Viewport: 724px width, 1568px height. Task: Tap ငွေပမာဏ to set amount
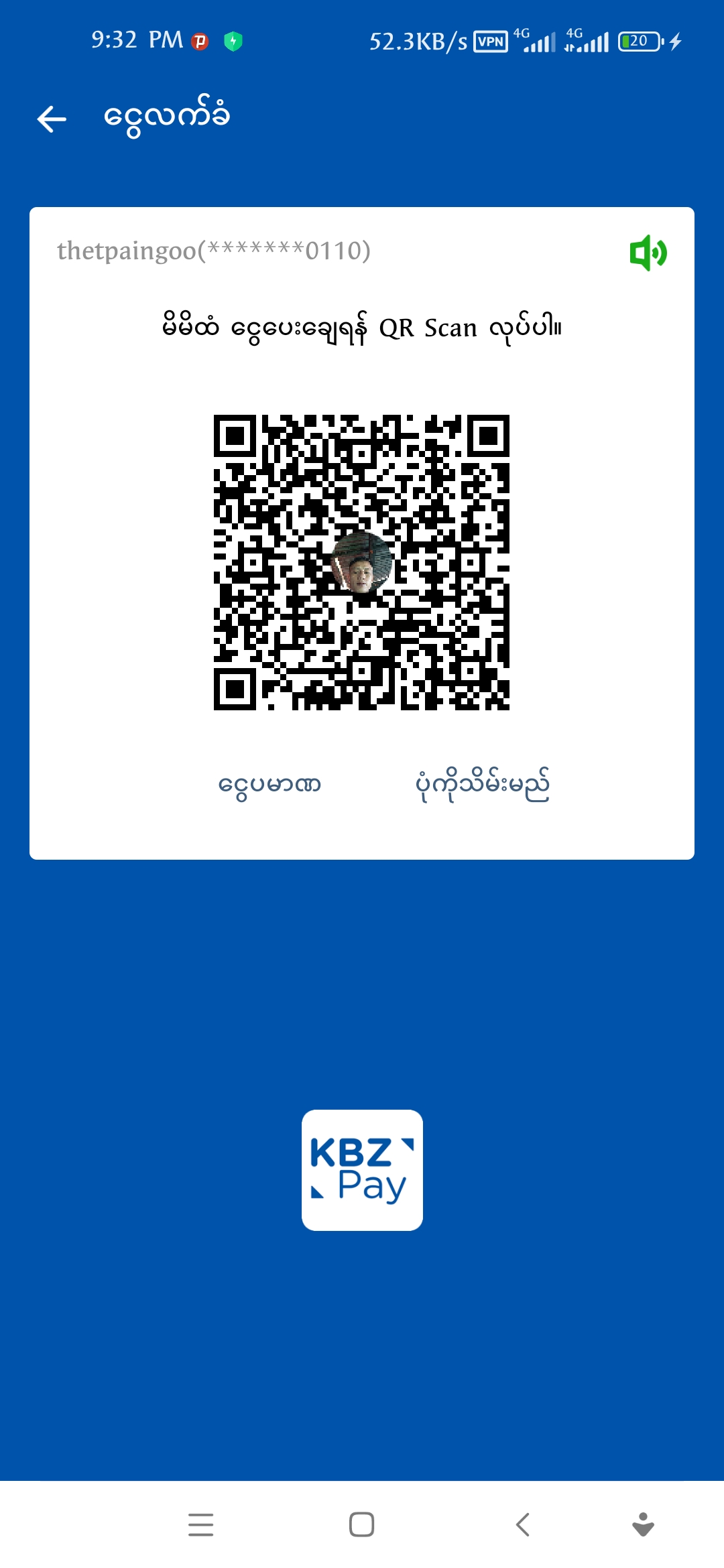[269, 784]
